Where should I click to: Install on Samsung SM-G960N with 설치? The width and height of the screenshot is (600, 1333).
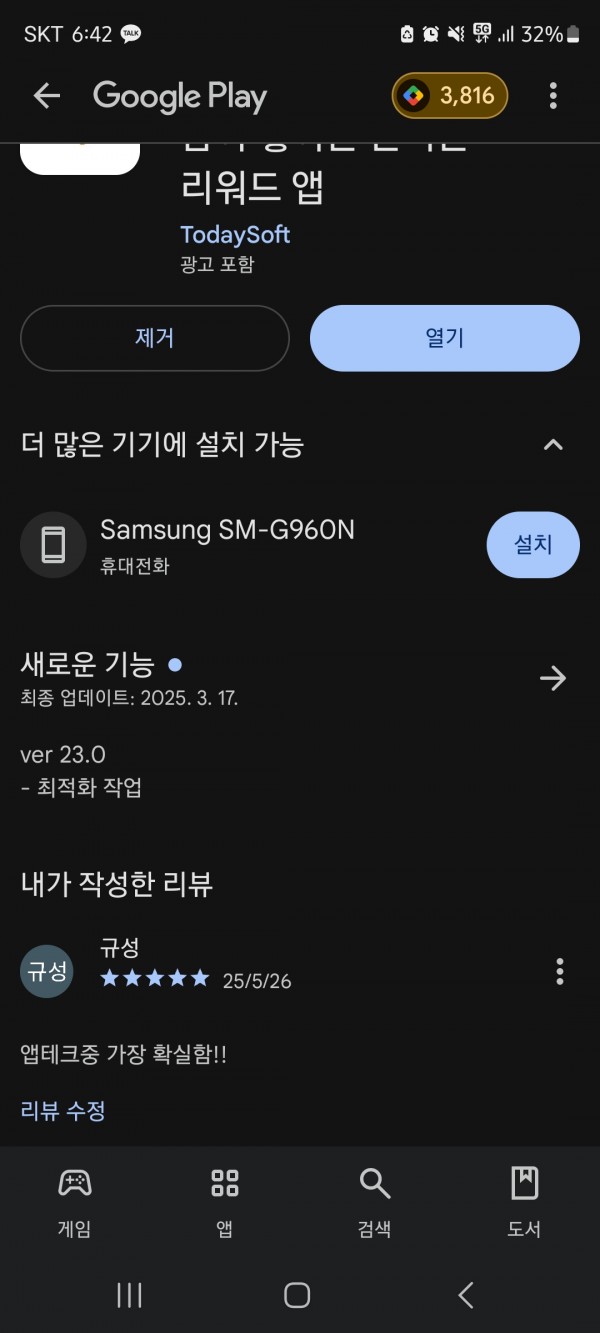coord(533,545)
